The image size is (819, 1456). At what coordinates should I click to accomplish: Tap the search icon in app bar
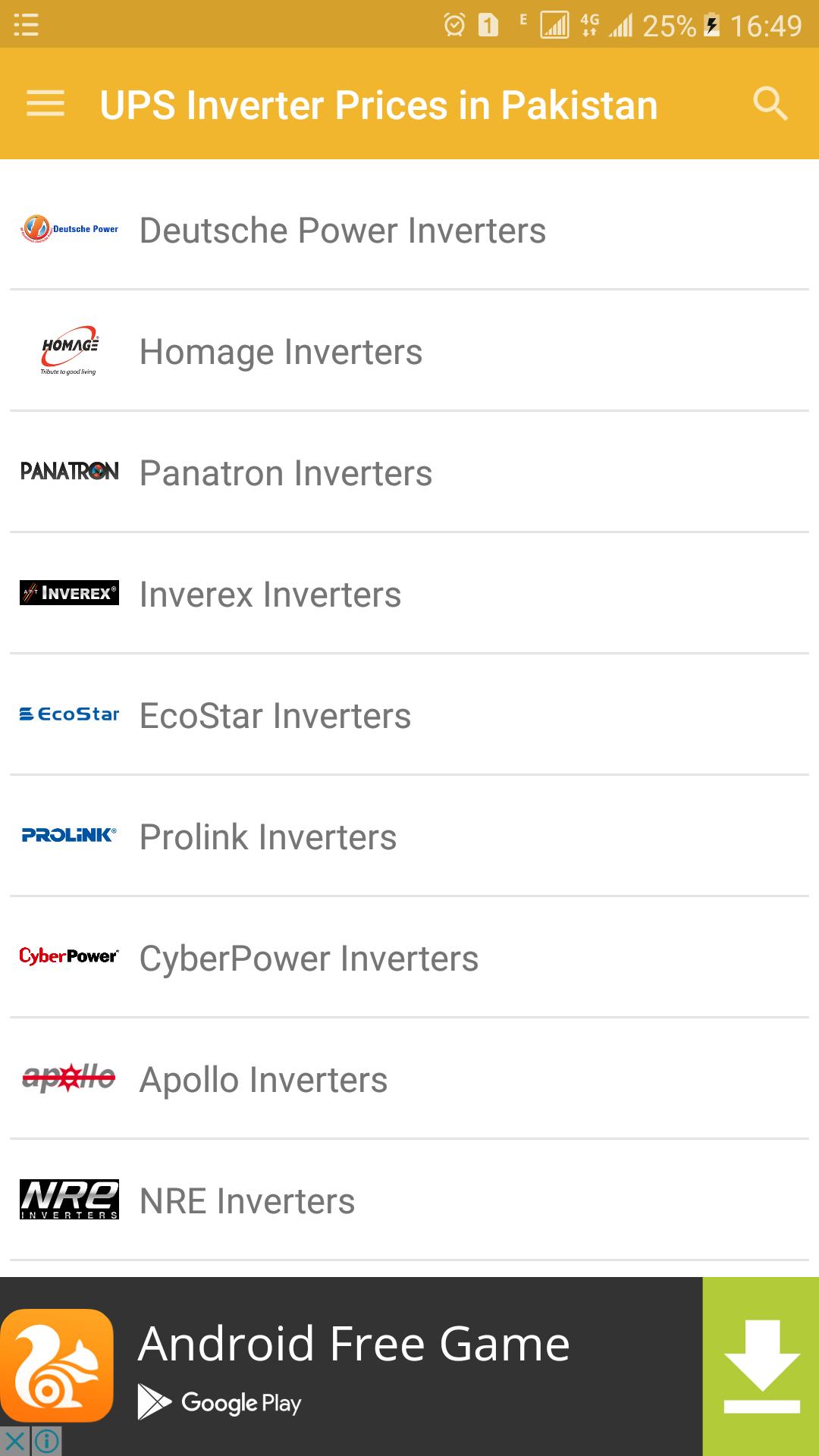pyautogui.click(x=770, y=104)
